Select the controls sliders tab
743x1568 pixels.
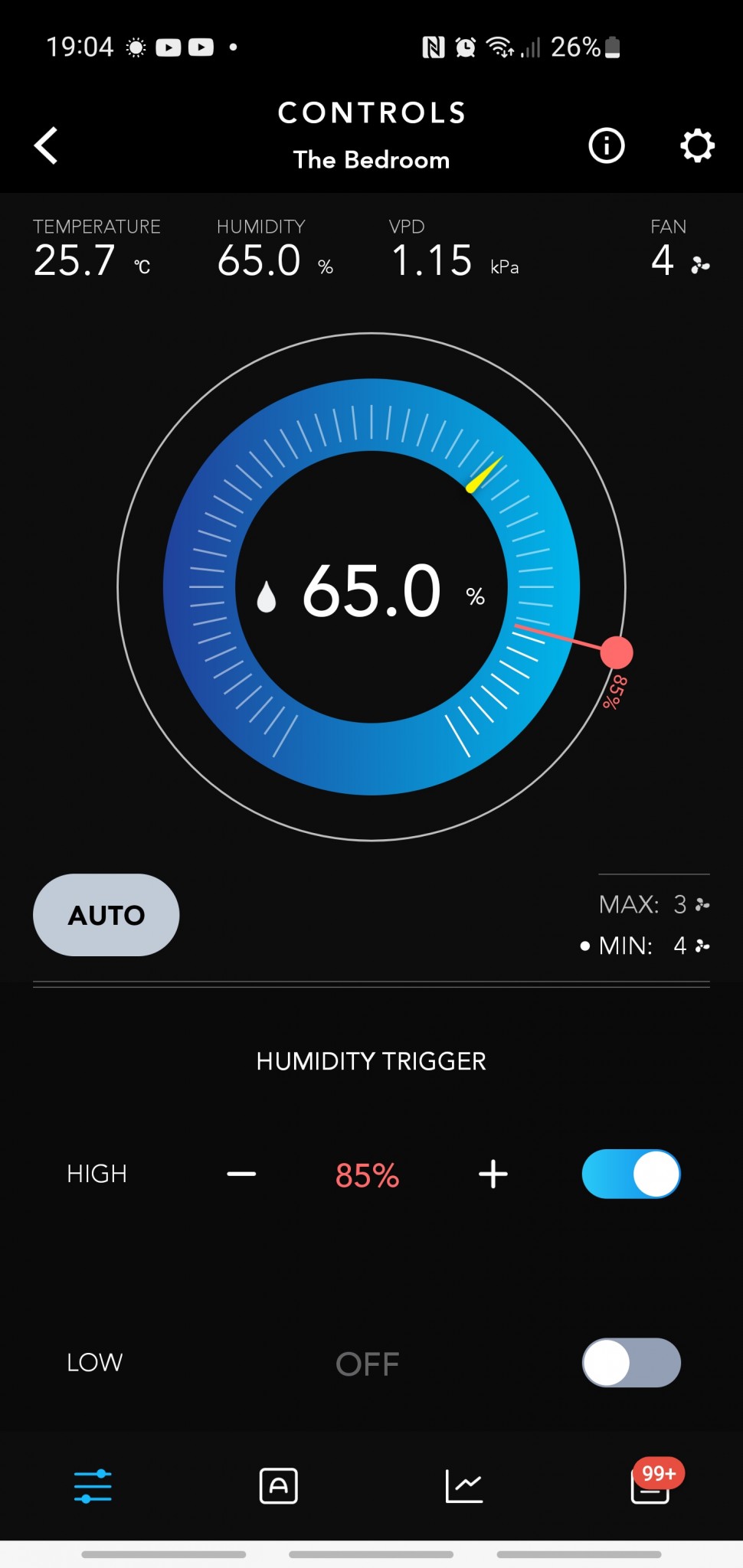(x=93, y=1486)
